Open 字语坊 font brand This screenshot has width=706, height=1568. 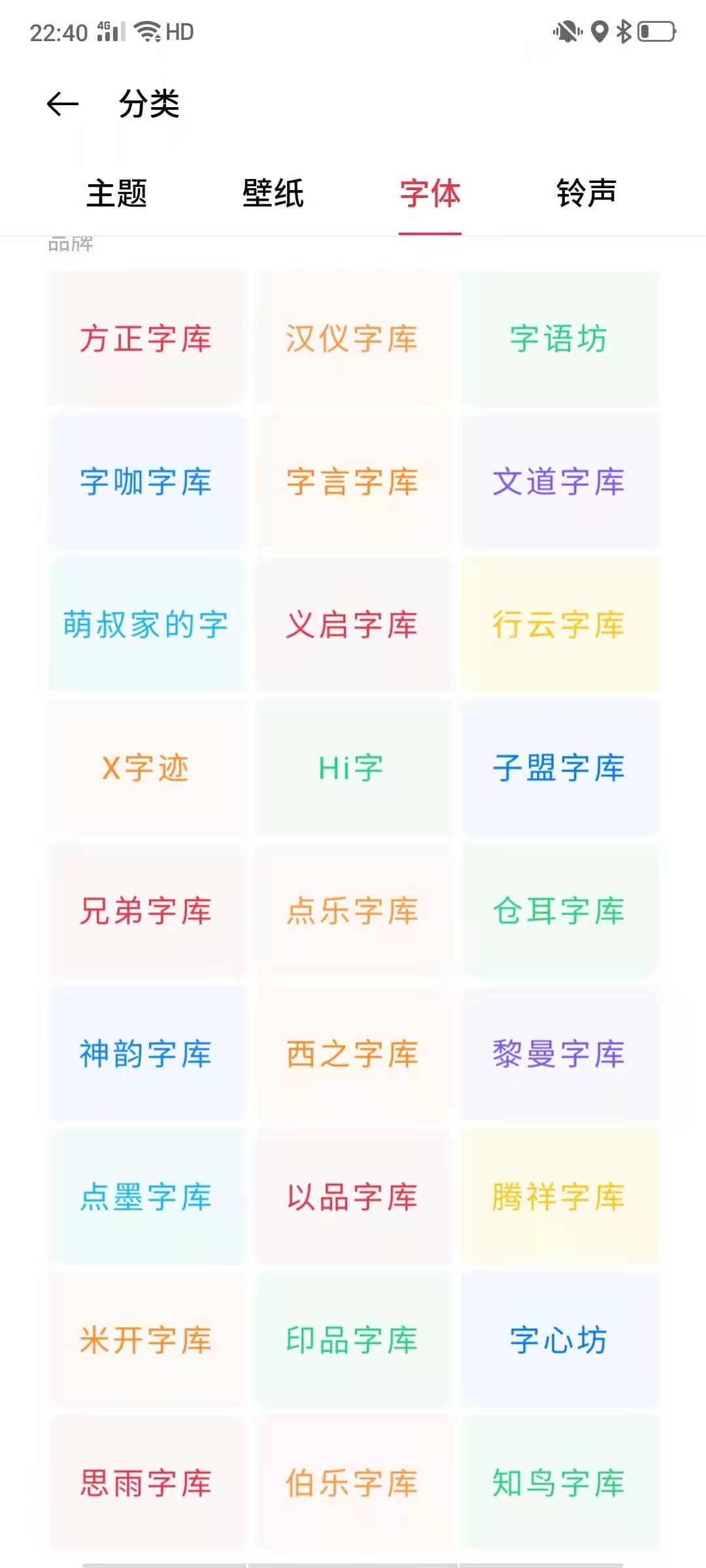[x=559, y=339]
